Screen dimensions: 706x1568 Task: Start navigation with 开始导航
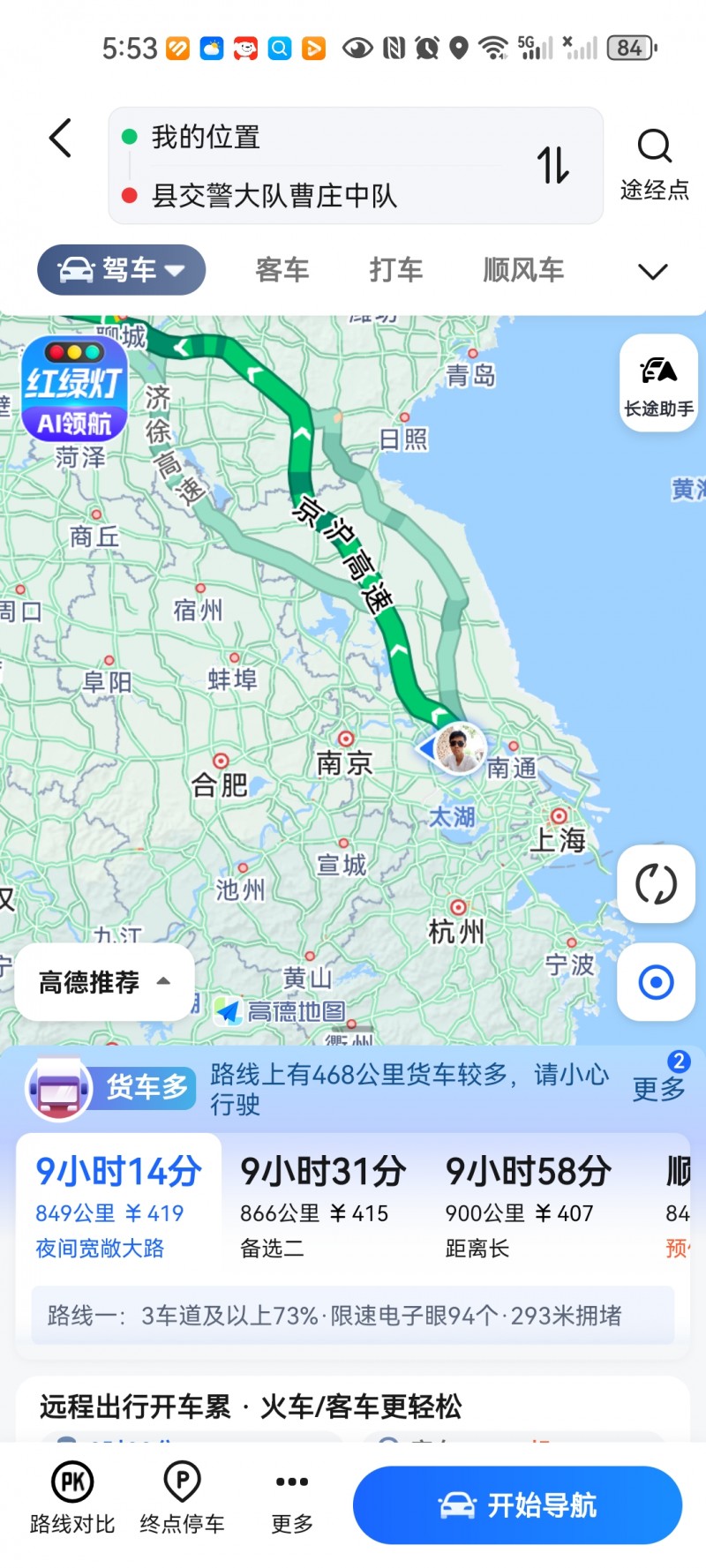pos(517,1505)
